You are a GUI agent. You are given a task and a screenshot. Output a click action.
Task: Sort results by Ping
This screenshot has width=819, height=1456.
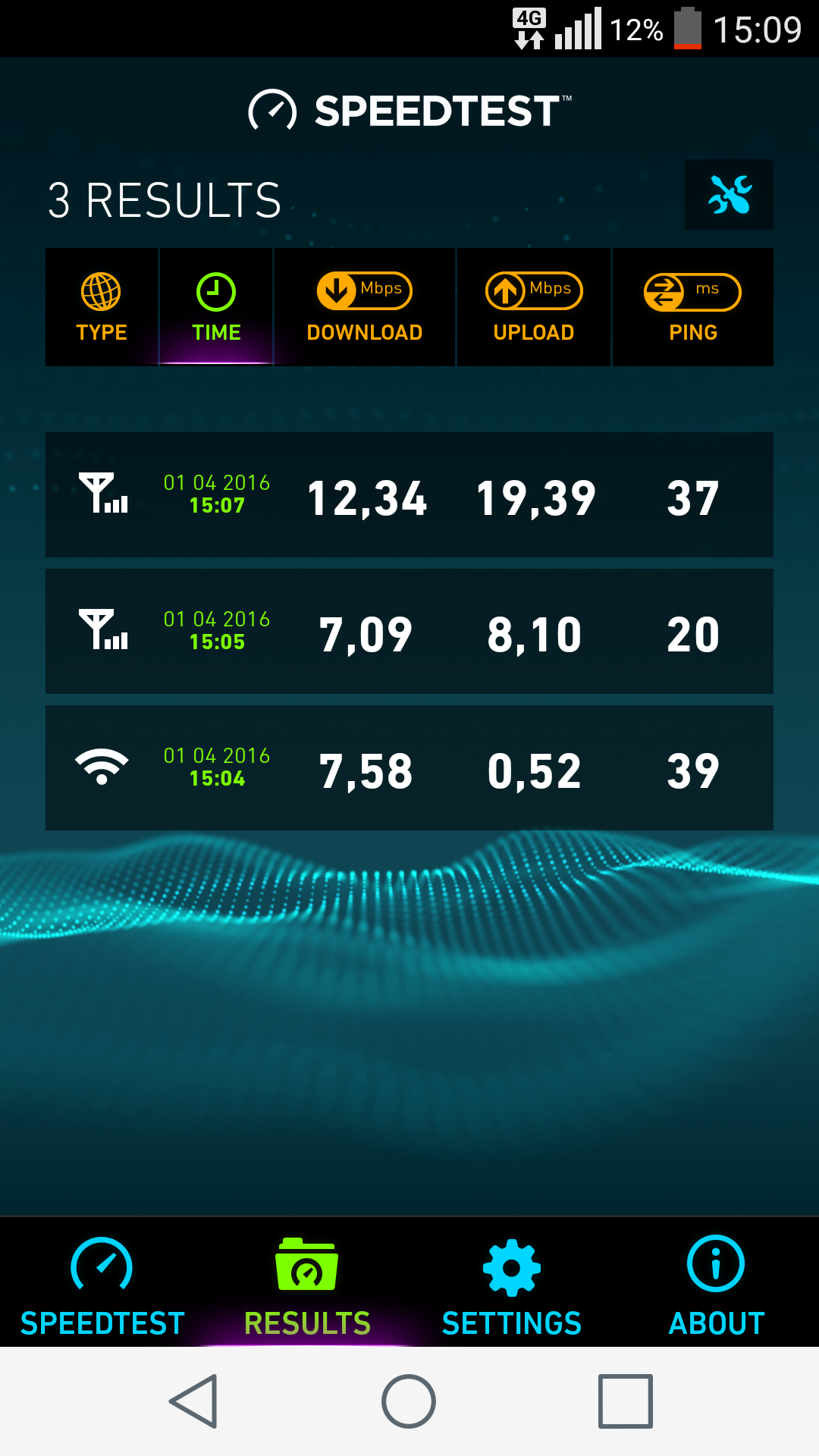(693, 307)
